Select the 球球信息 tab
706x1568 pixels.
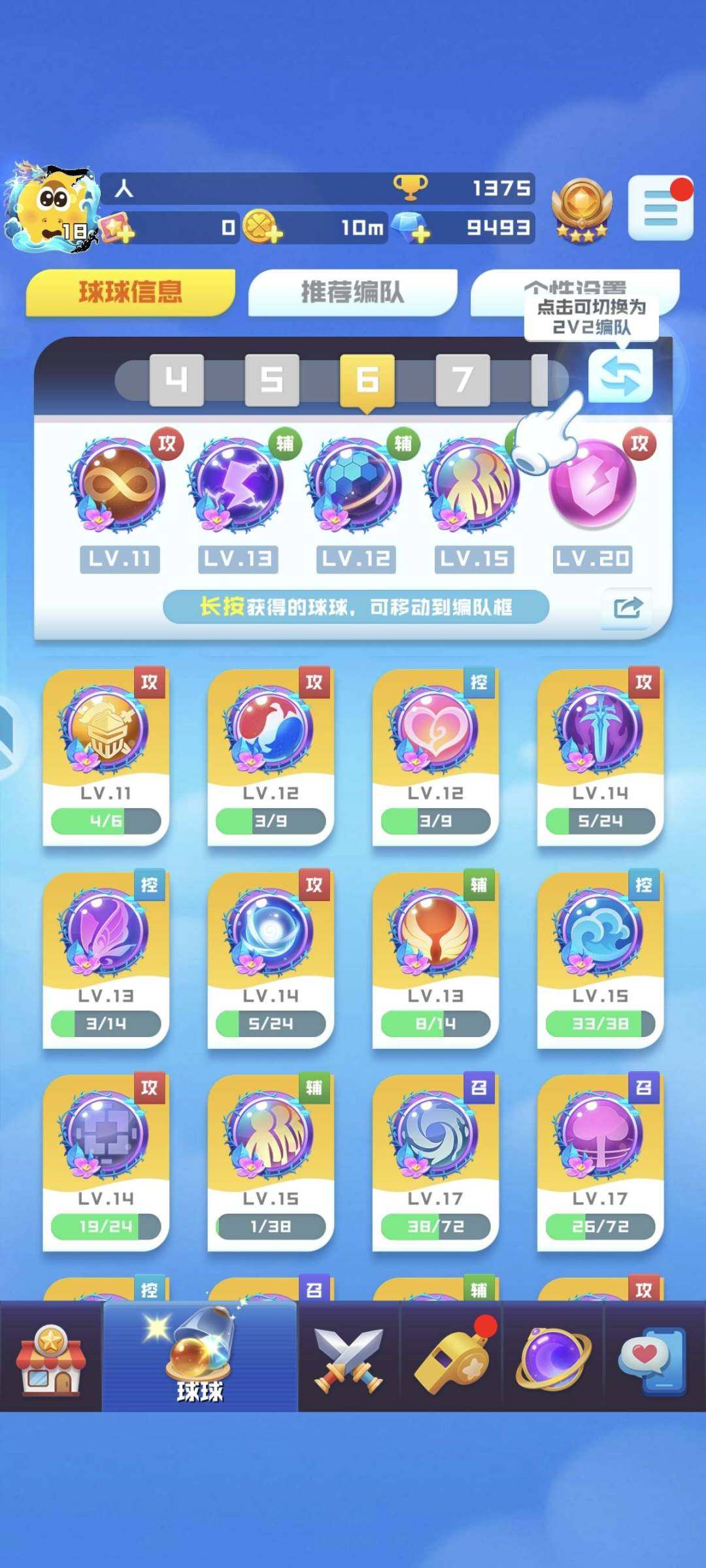130,292
